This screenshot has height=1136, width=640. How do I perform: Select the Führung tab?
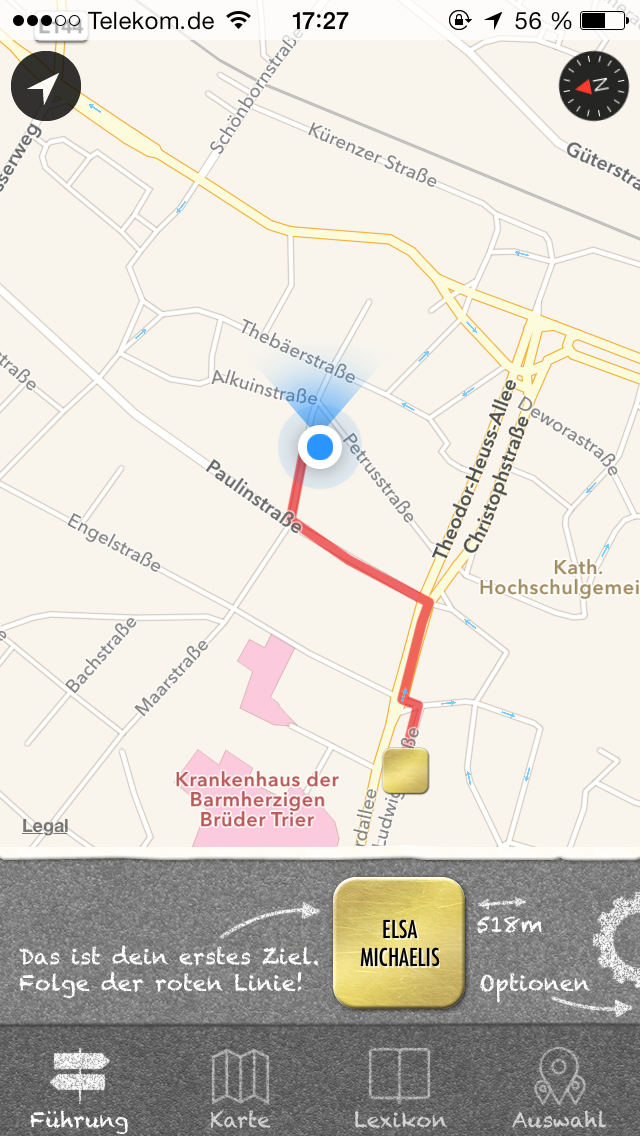point(79,1088)
